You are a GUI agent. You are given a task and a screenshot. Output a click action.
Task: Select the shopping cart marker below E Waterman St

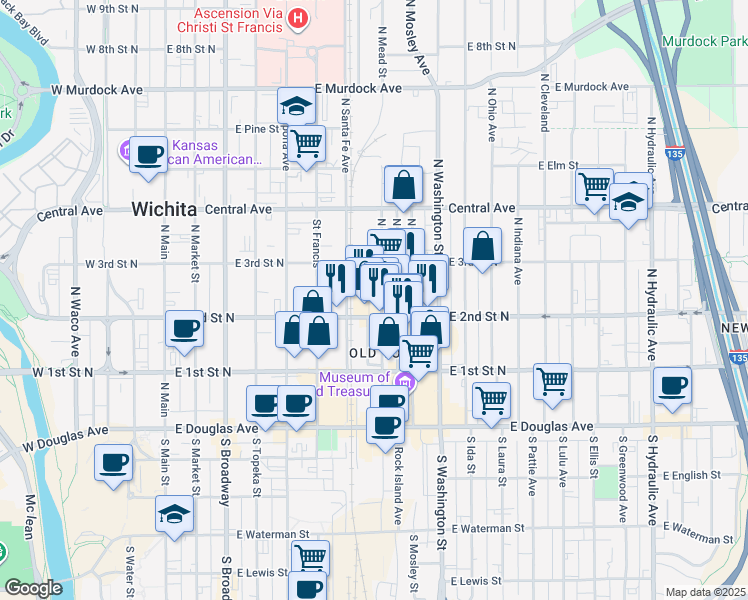click(311, 557)
